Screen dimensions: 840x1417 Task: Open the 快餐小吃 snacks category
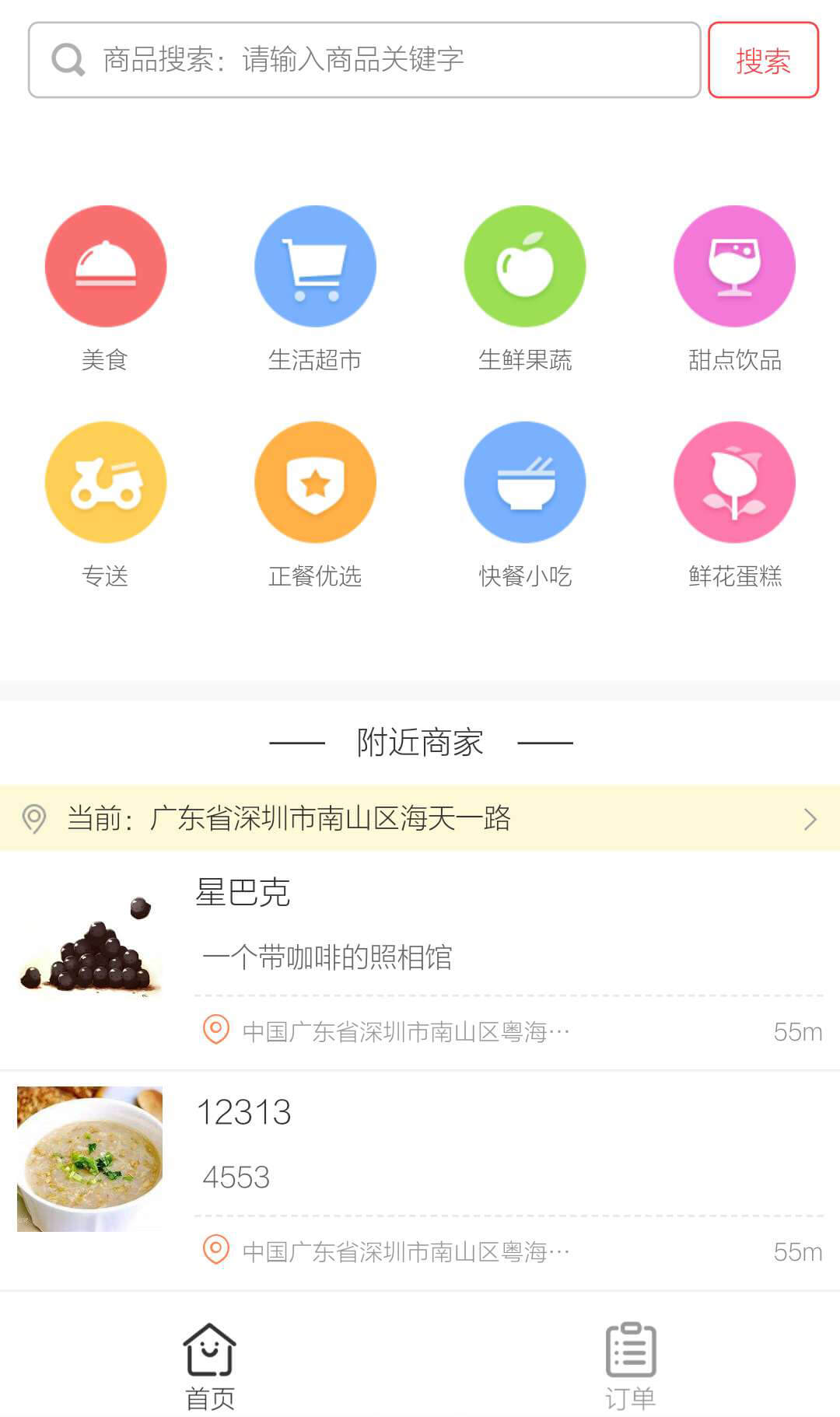[525, 482]
